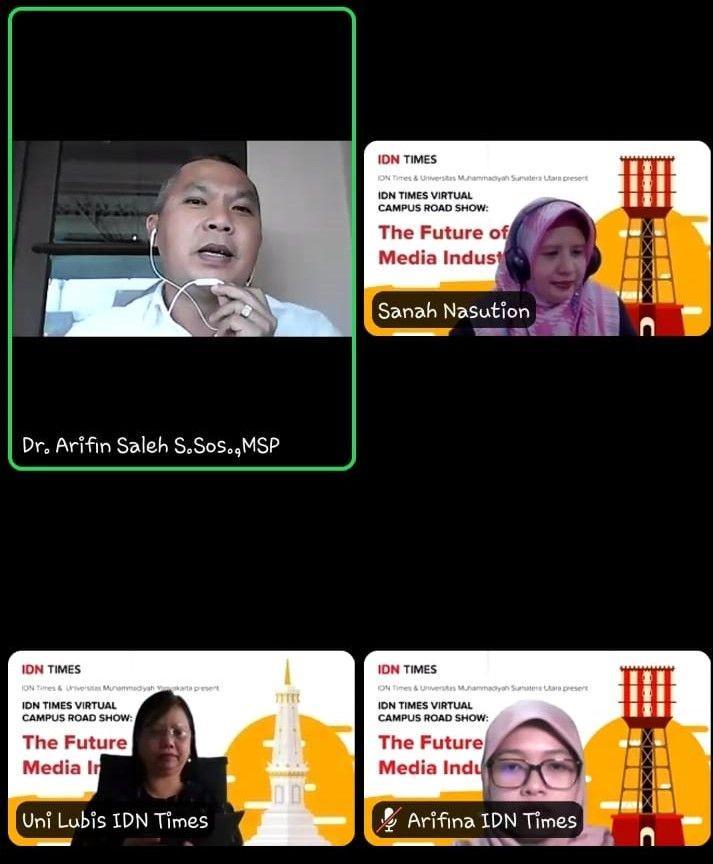Select Arifina IDN Times video tile
713x864 pixels.
(537, 748)
